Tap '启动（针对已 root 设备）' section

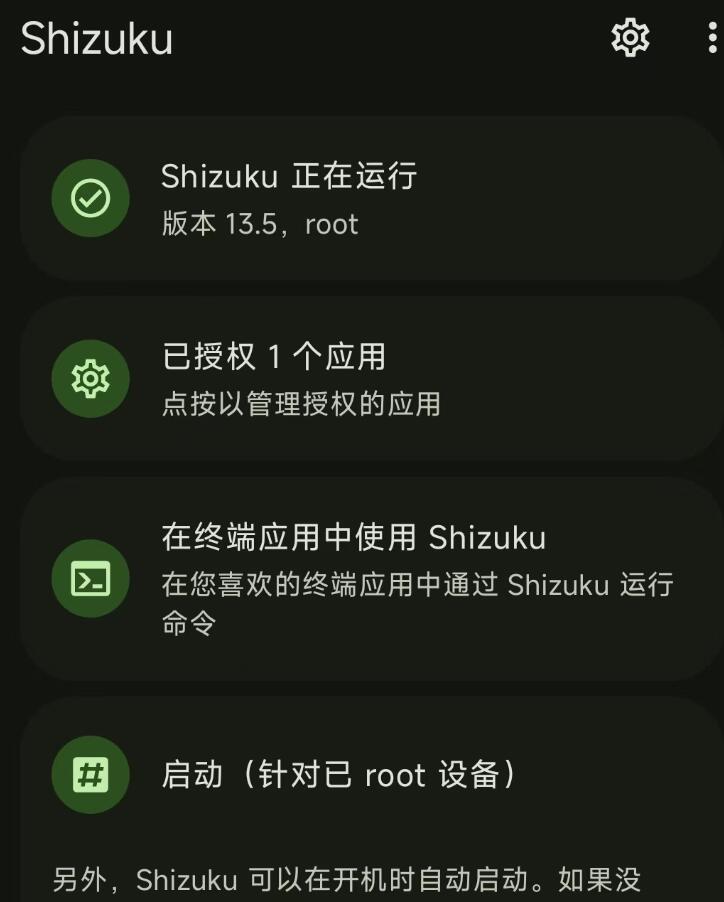point(330,775)
